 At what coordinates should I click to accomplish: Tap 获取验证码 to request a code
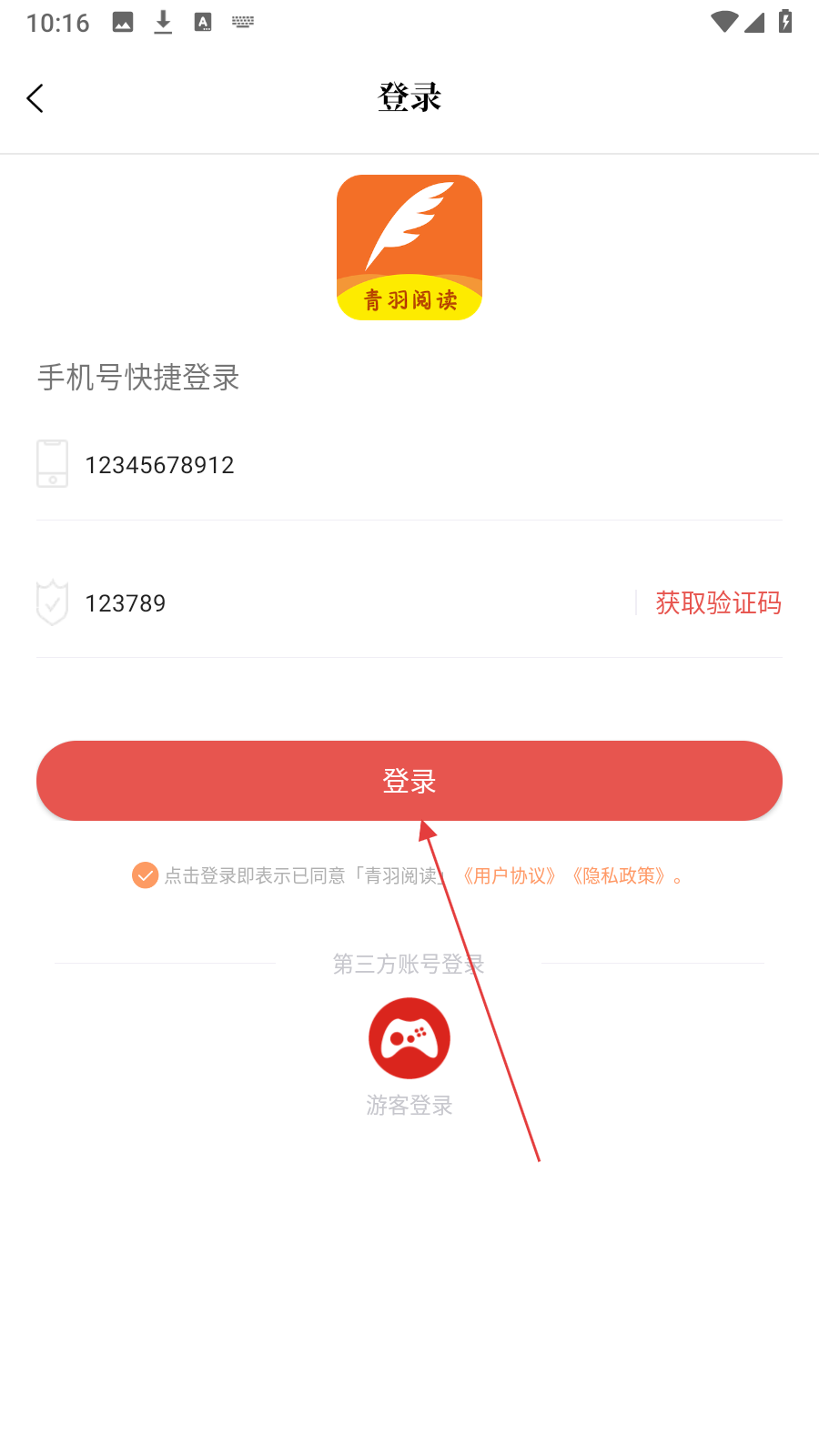coord(718,602)
